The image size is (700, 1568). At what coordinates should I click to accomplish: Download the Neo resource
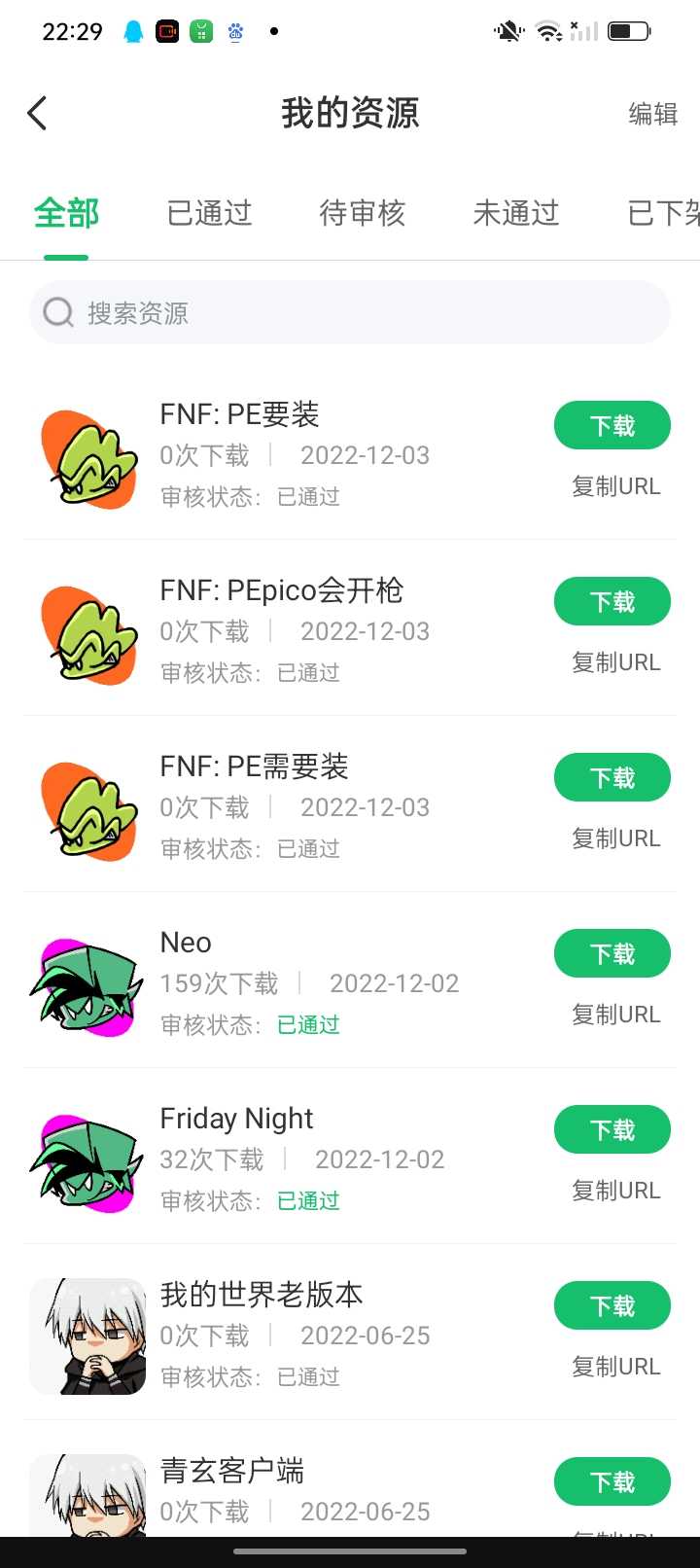pyautogui.click(x=612, y=954)
